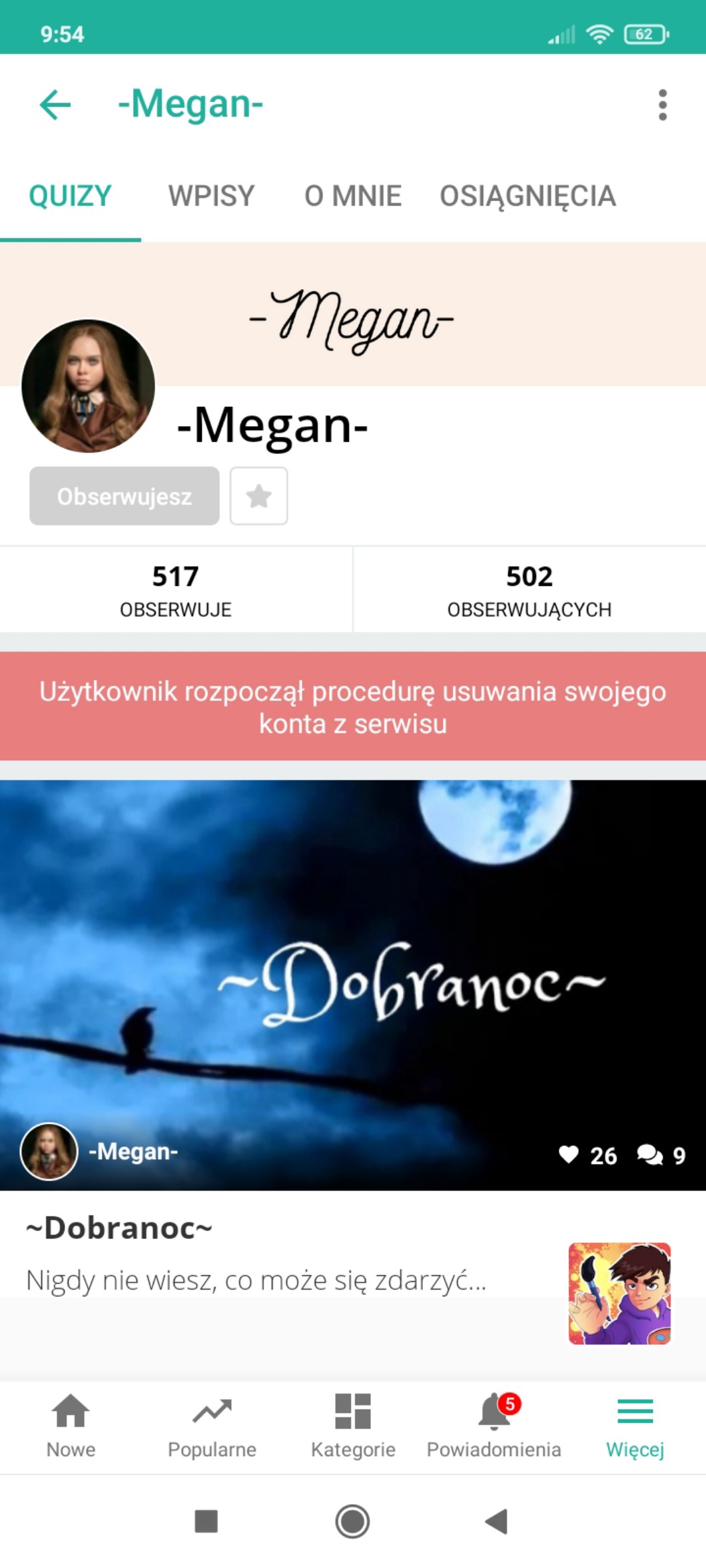The height and width of the screenshot is (1568, 706).
Task: Check Powiadomienia notifications
Action: pos(494,1426)
